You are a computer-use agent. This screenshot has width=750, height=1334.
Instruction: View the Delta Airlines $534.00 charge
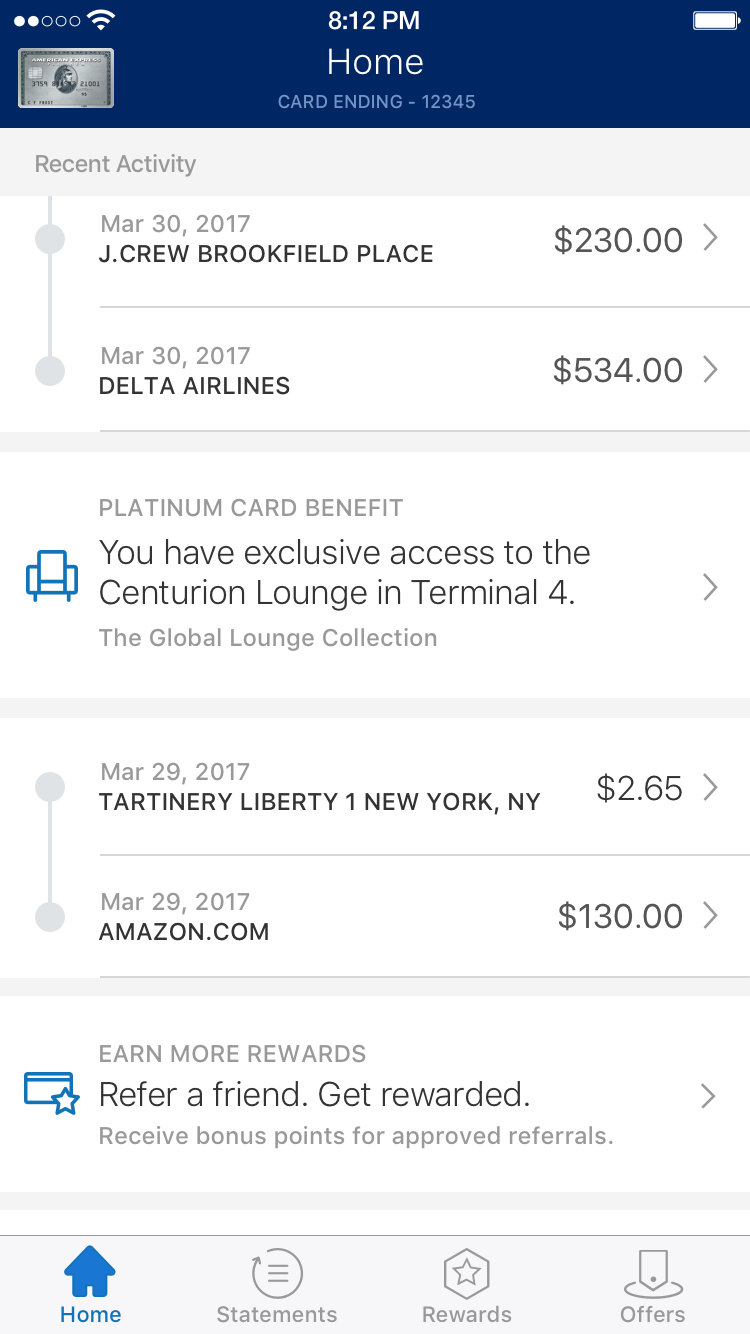tap(375, 370)
